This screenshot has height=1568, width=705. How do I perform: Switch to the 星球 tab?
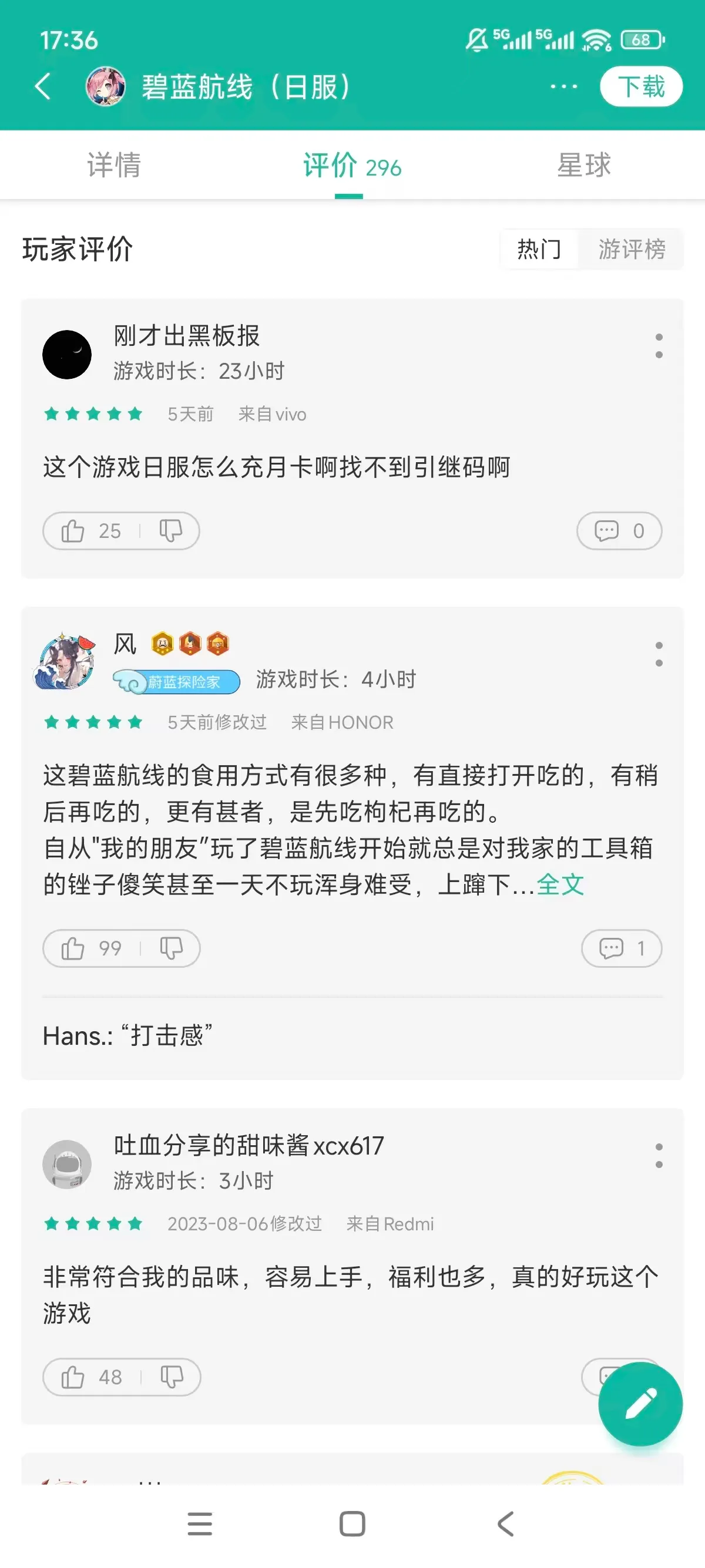pyautogui.click(x=583, y=166)
